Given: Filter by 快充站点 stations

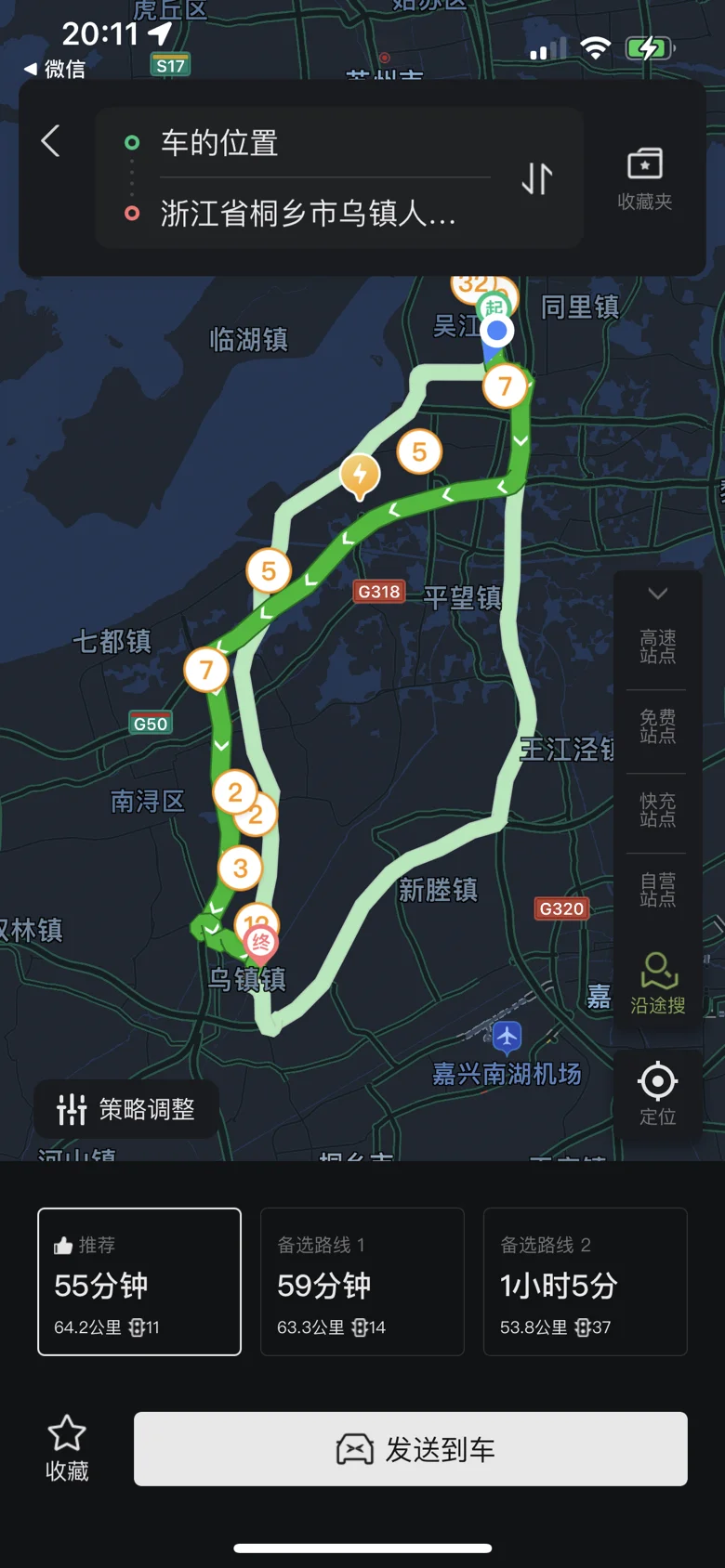Looking at the screenshot, I should coord(658,809).
